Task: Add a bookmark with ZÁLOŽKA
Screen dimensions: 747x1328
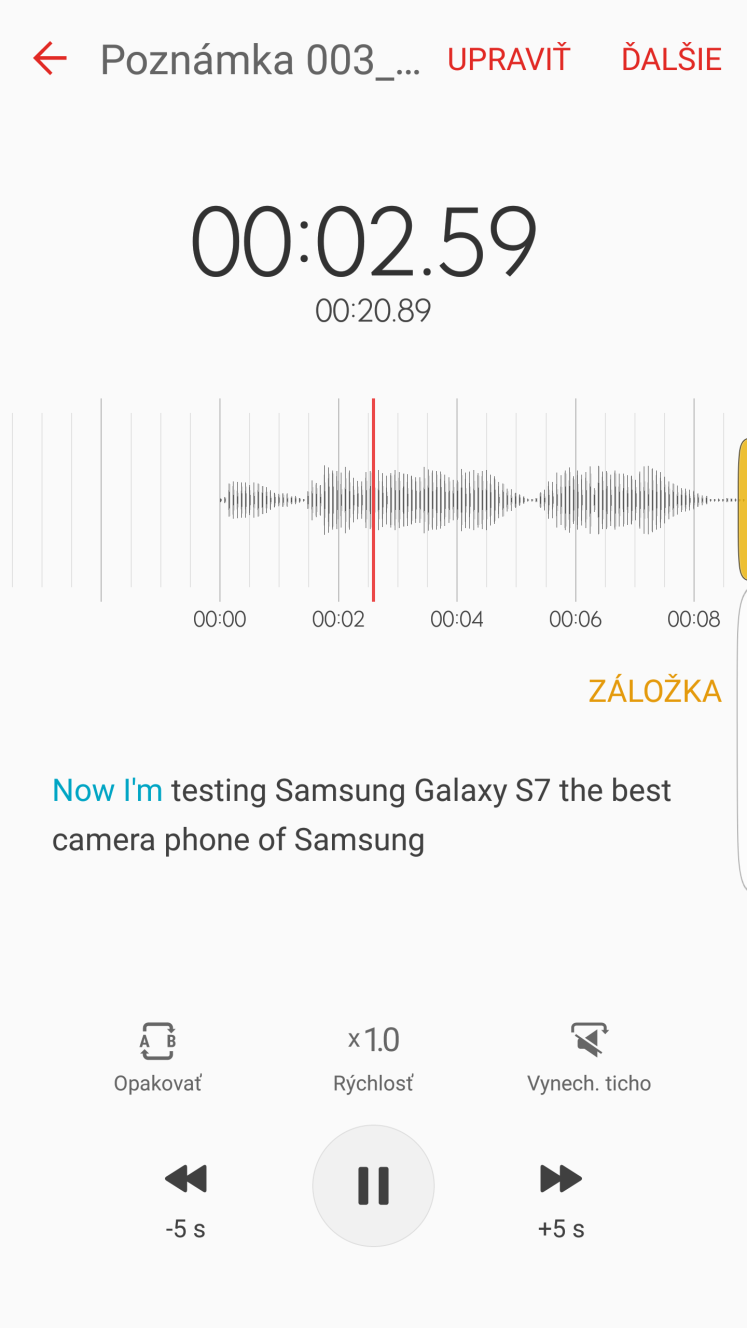Action: pos(654,691)
